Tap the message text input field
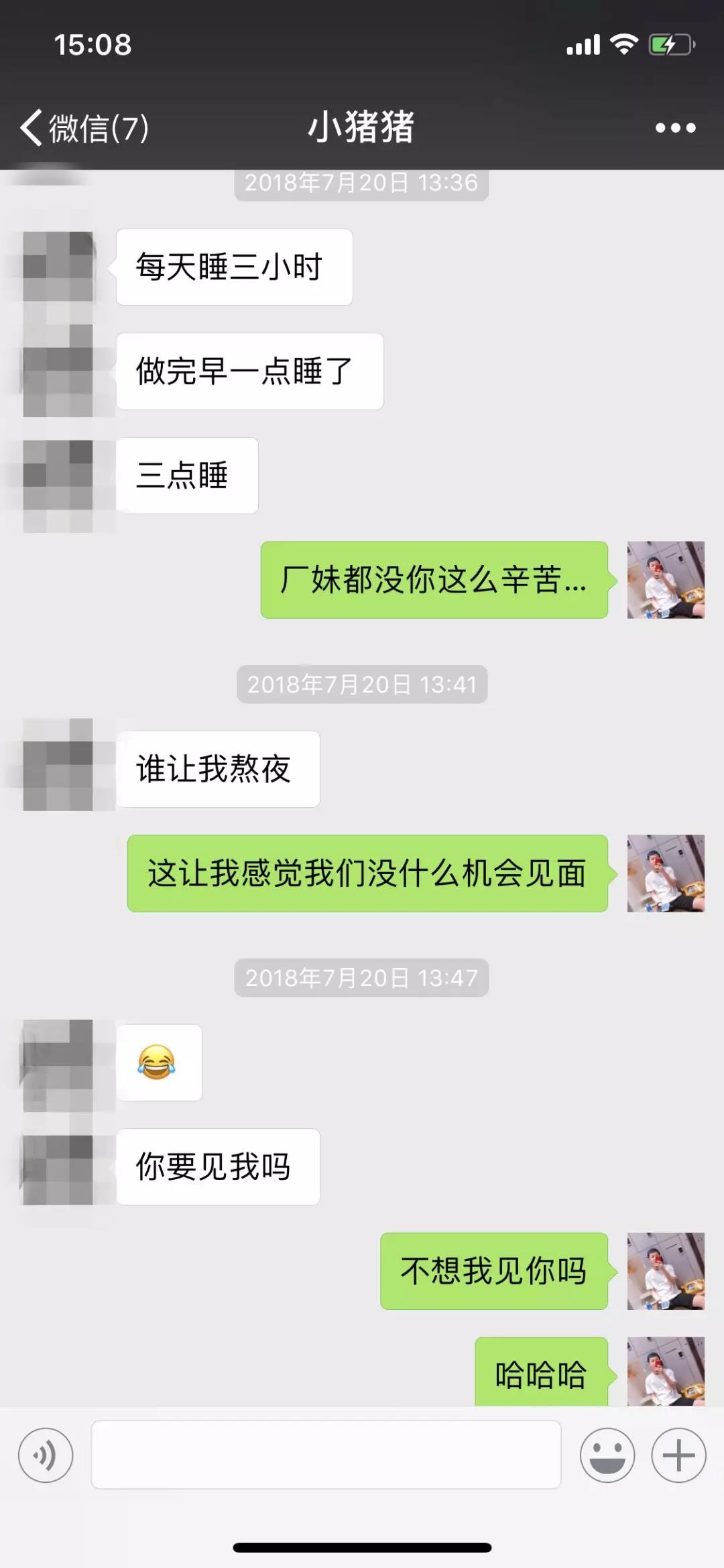The image size is (724, 1568). point(326,1456)
